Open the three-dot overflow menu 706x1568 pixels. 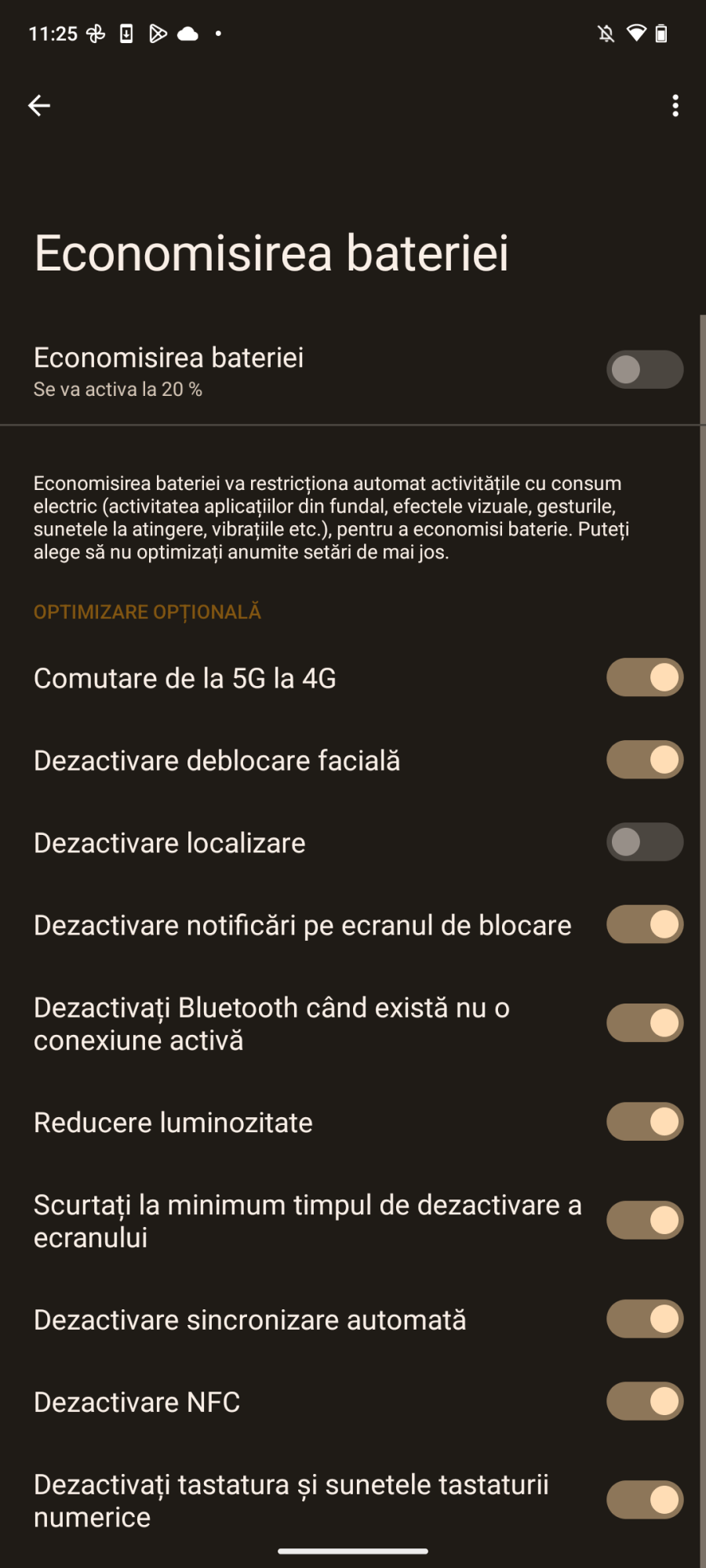click(675, 106)
